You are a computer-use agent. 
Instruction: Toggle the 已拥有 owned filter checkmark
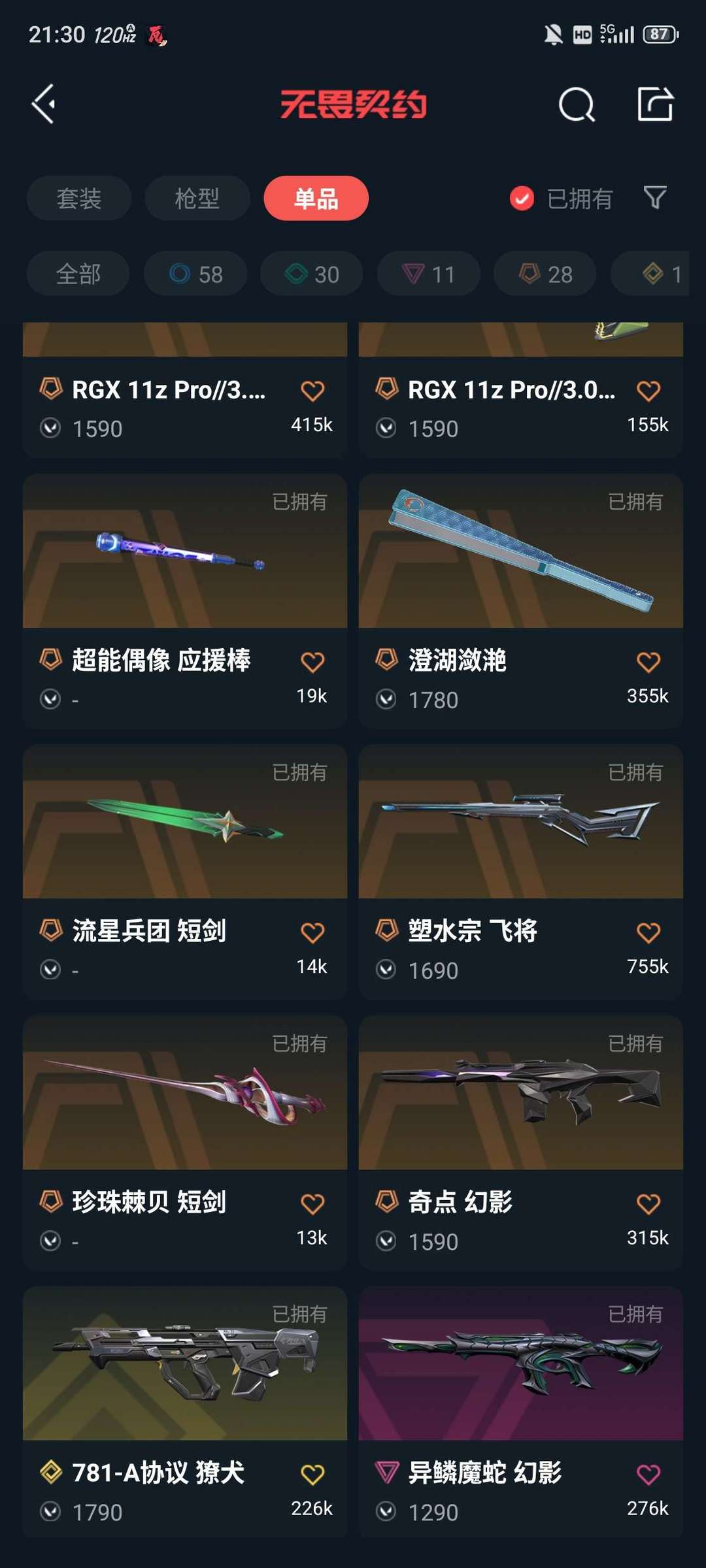tap(520, 199)
